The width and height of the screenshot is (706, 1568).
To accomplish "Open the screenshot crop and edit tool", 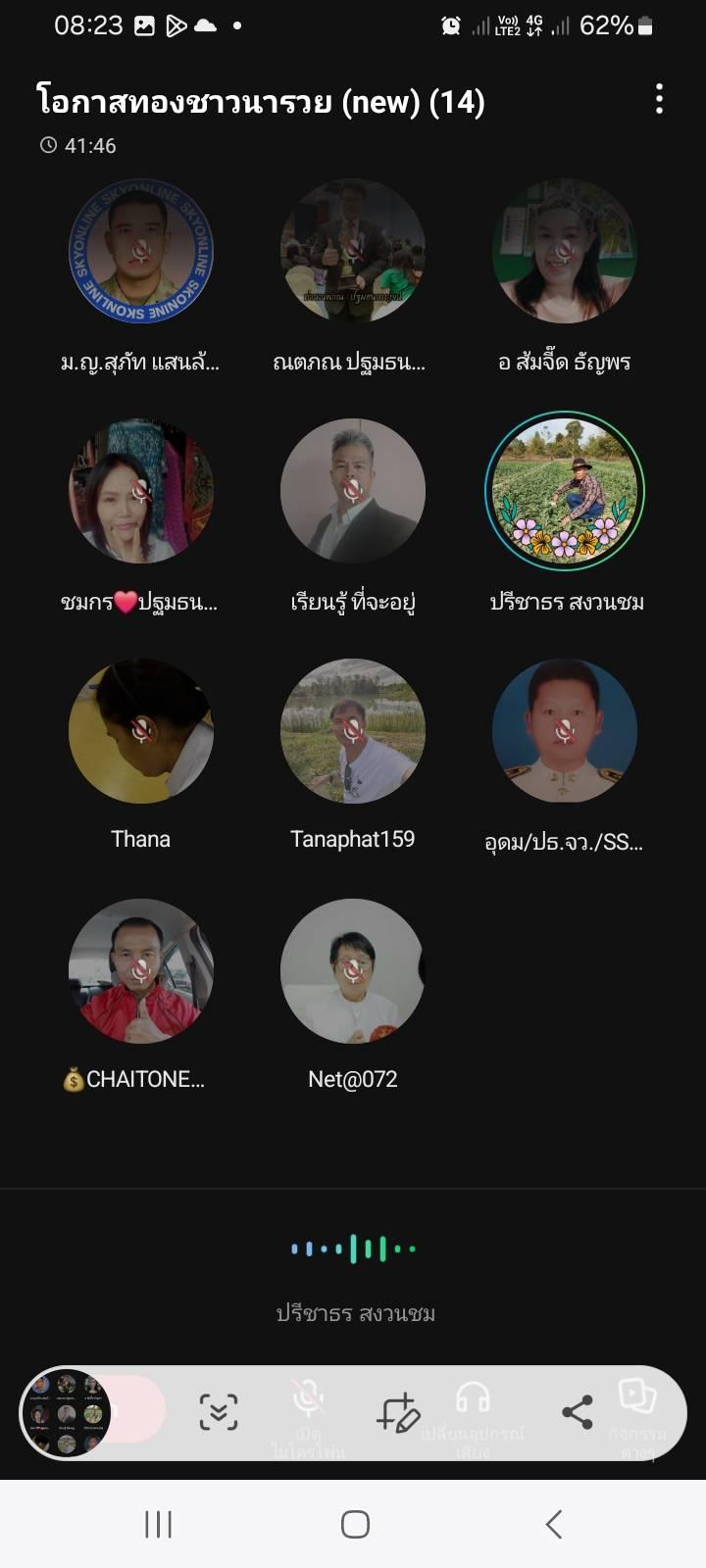I will click(398, 1412).
